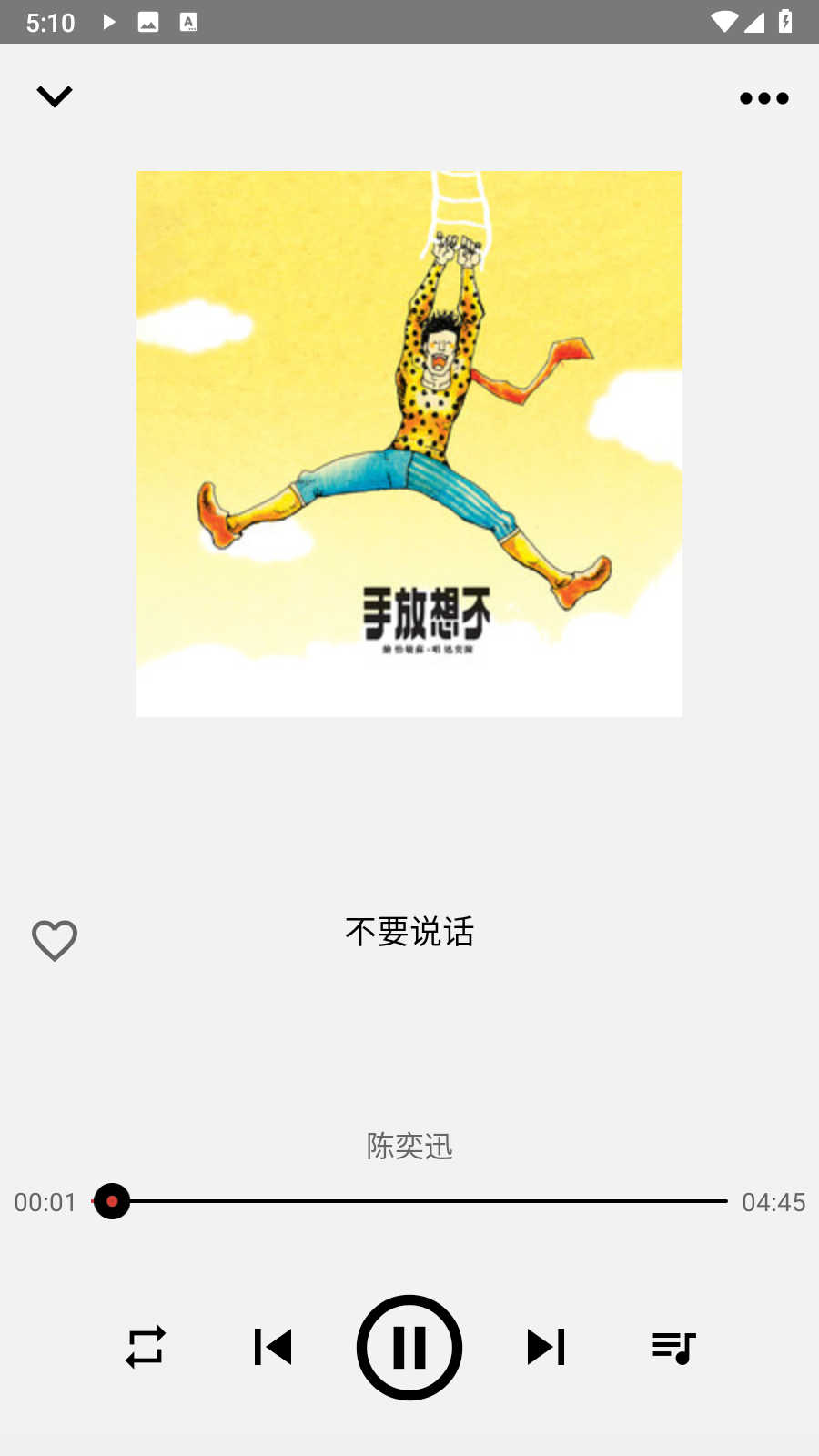This screenshot has height=1456, width=819.
Task: Tap the Wi-Fi icon in the status bar
Action: (x=723, y=21)
